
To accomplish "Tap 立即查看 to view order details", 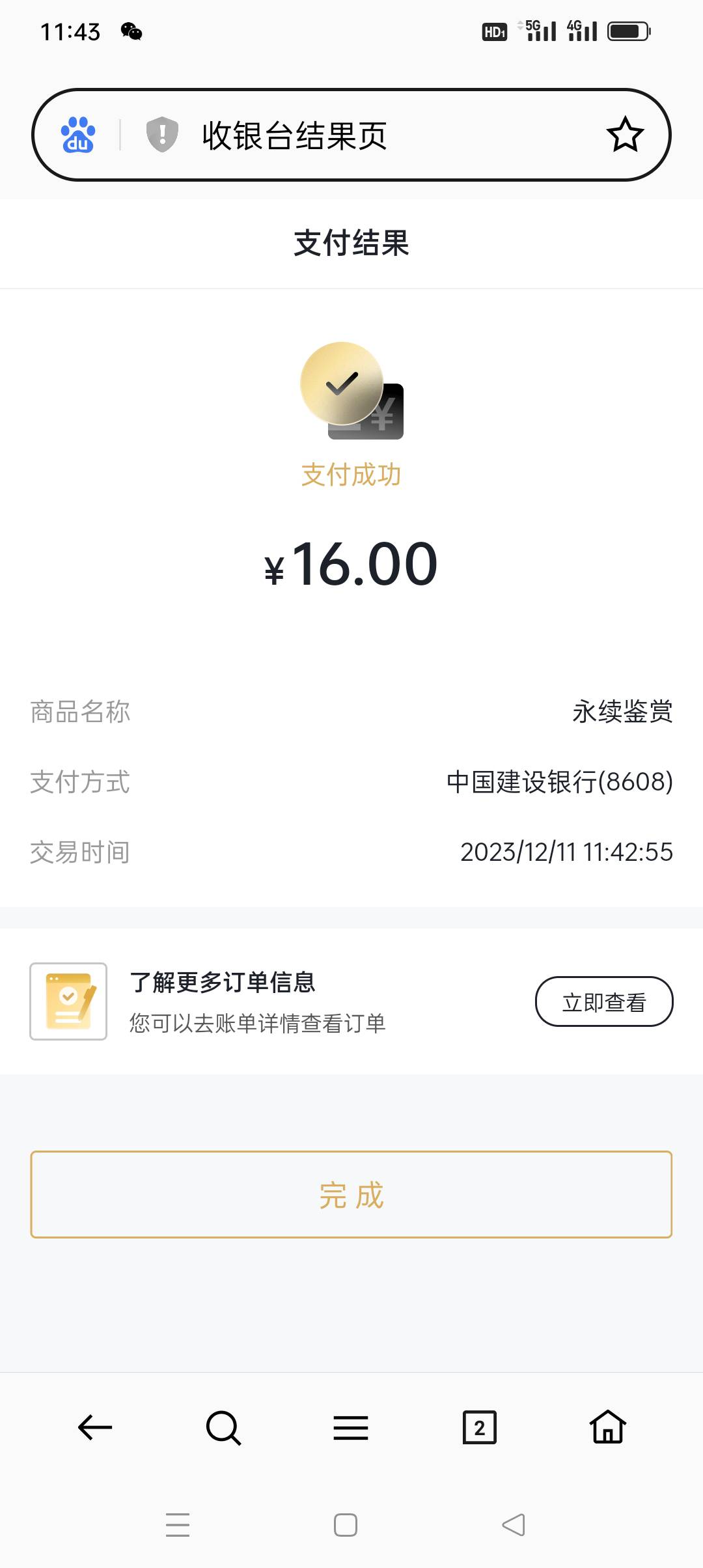I will point(604,1001).
